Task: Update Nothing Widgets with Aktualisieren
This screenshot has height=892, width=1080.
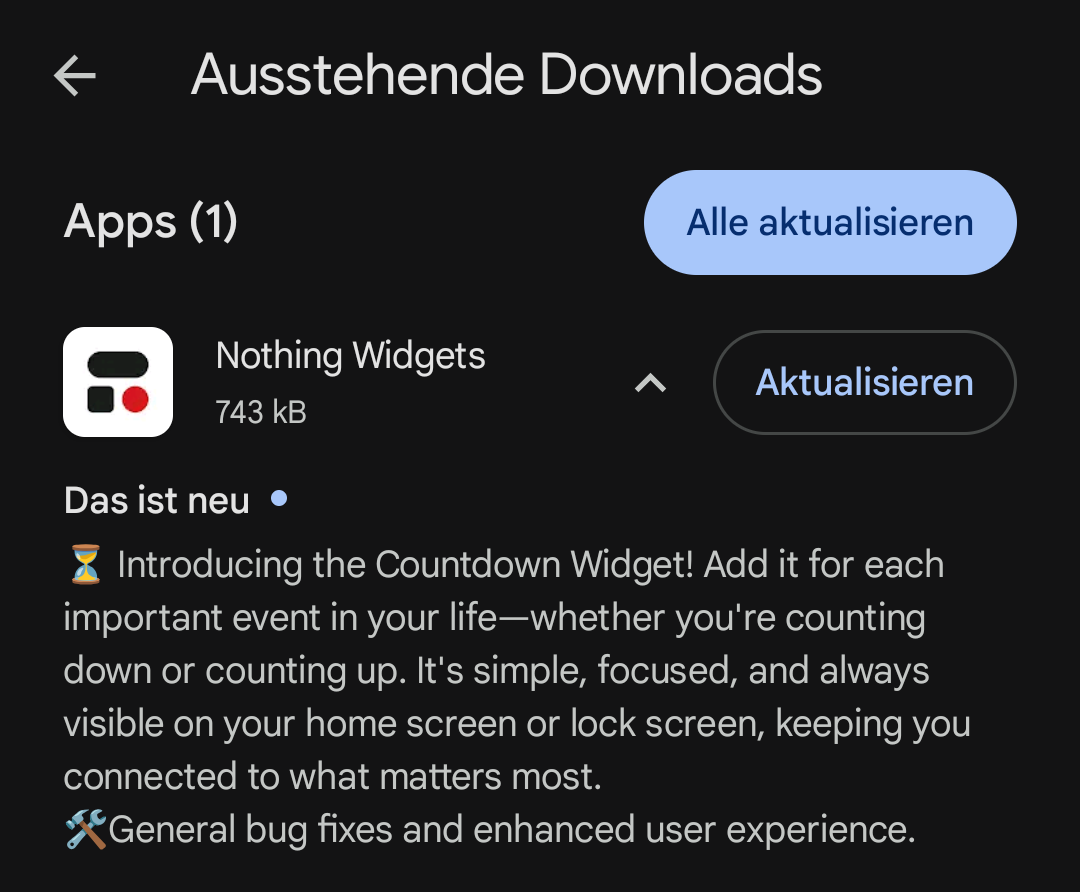Action: [x=864, y=382]
